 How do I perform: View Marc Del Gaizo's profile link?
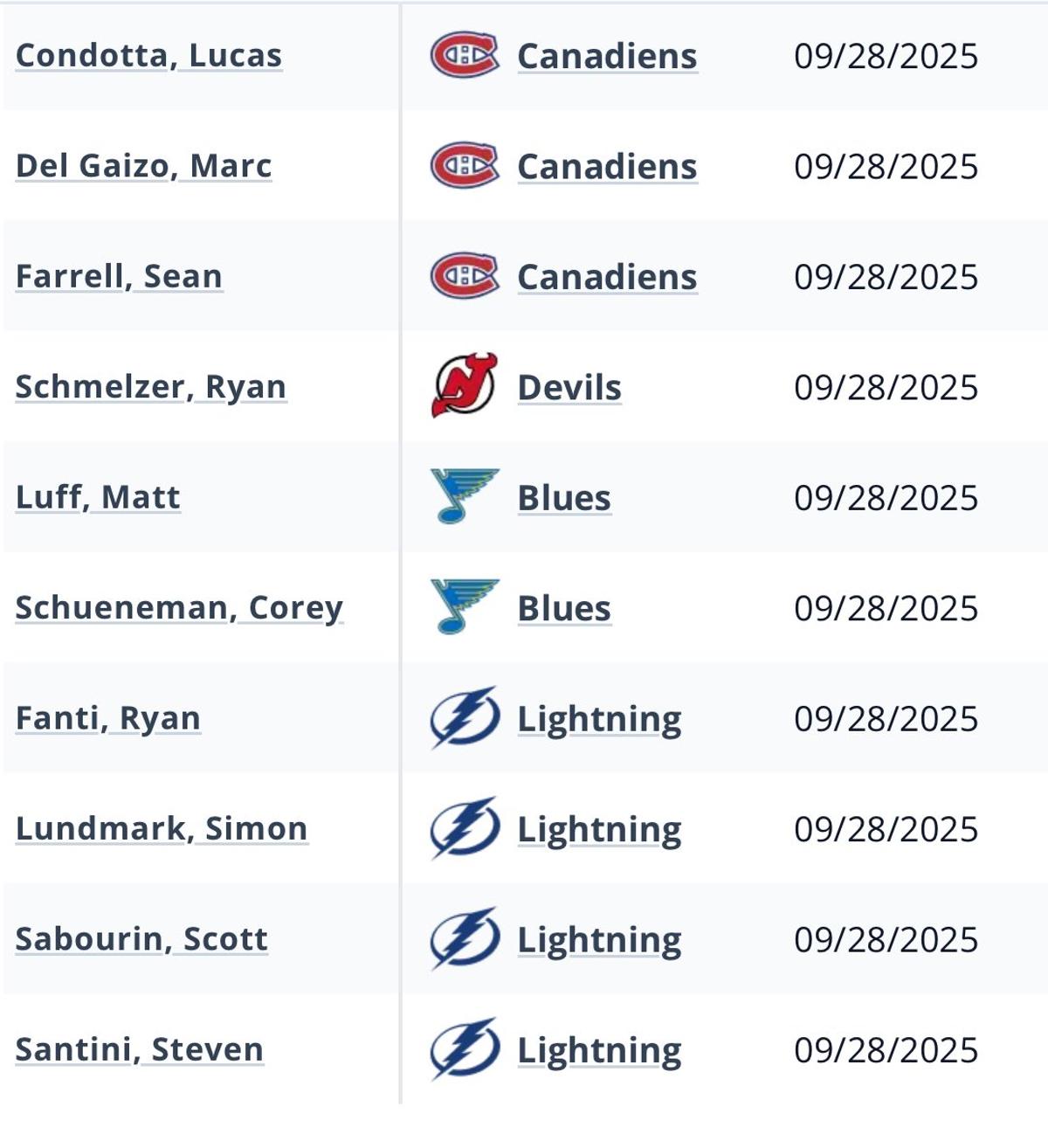tap(143, 166)
